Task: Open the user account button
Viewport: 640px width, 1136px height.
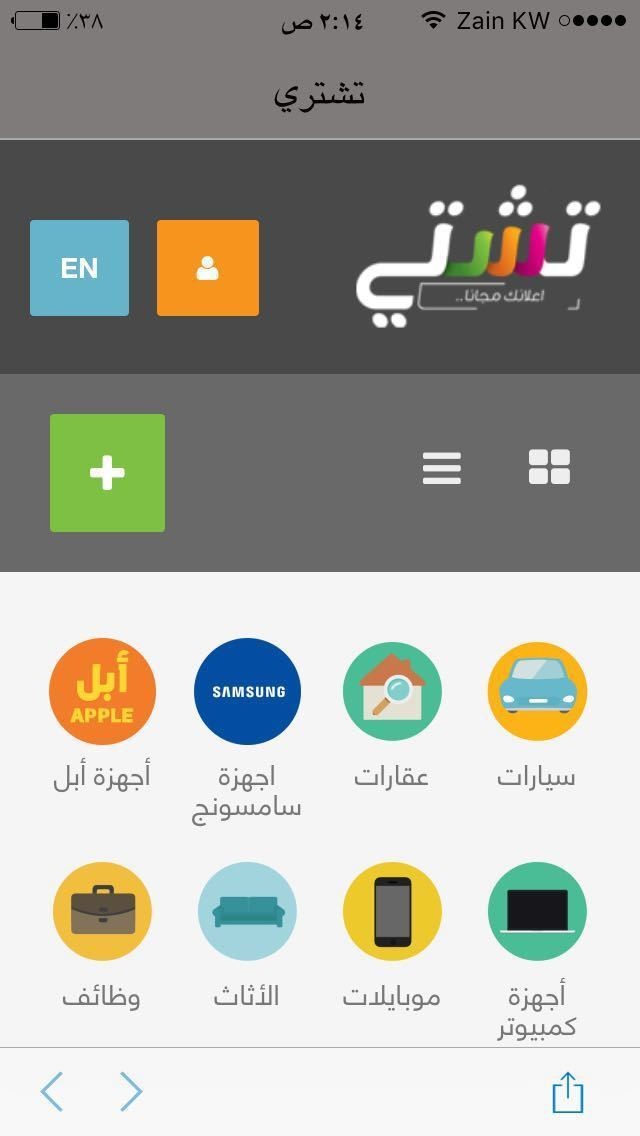Action: click(207, 268)
